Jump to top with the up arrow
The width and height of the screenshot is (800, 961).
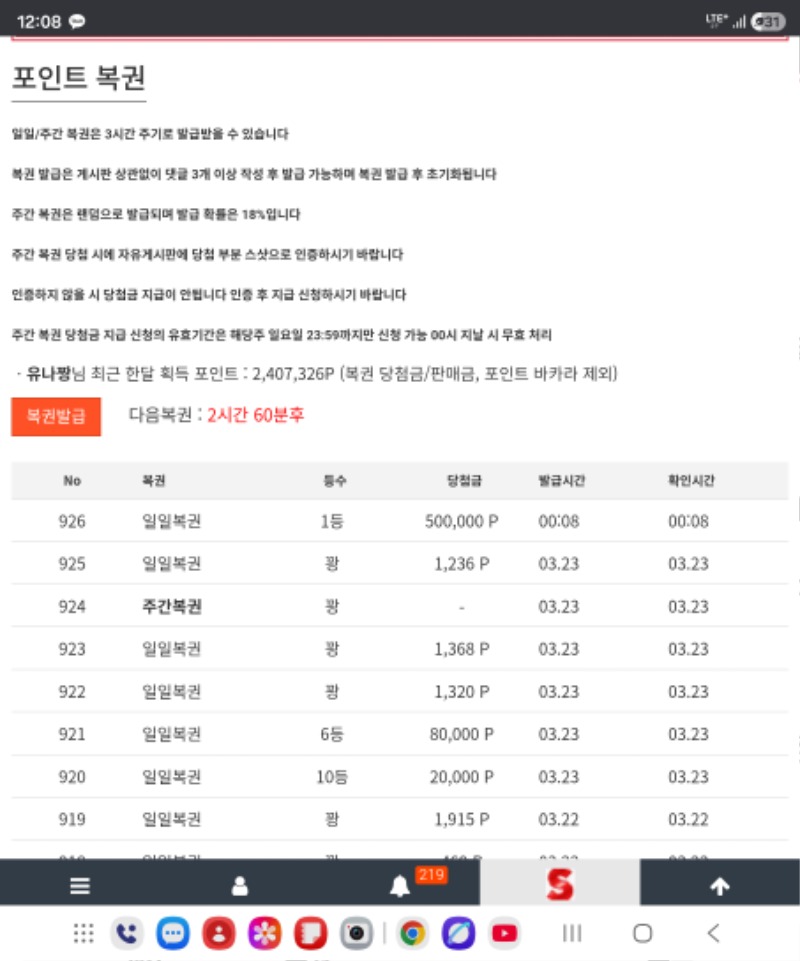(719, 886)
